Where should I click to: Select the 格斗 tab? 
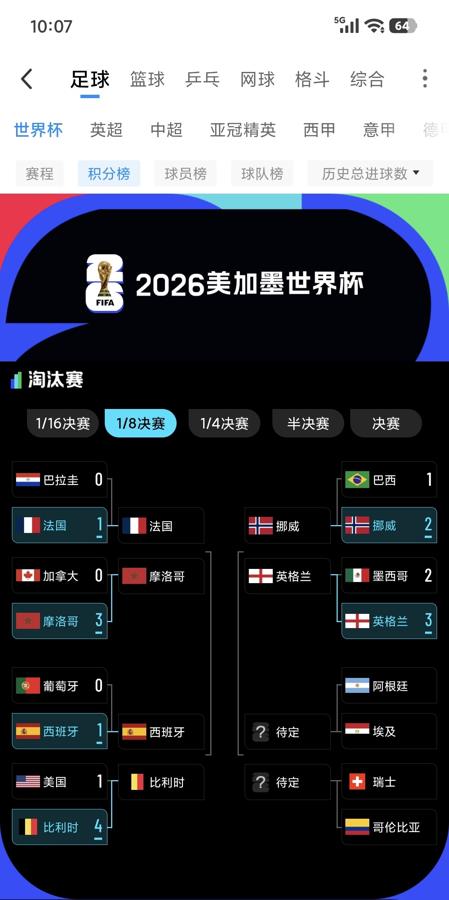coord(312,79)
